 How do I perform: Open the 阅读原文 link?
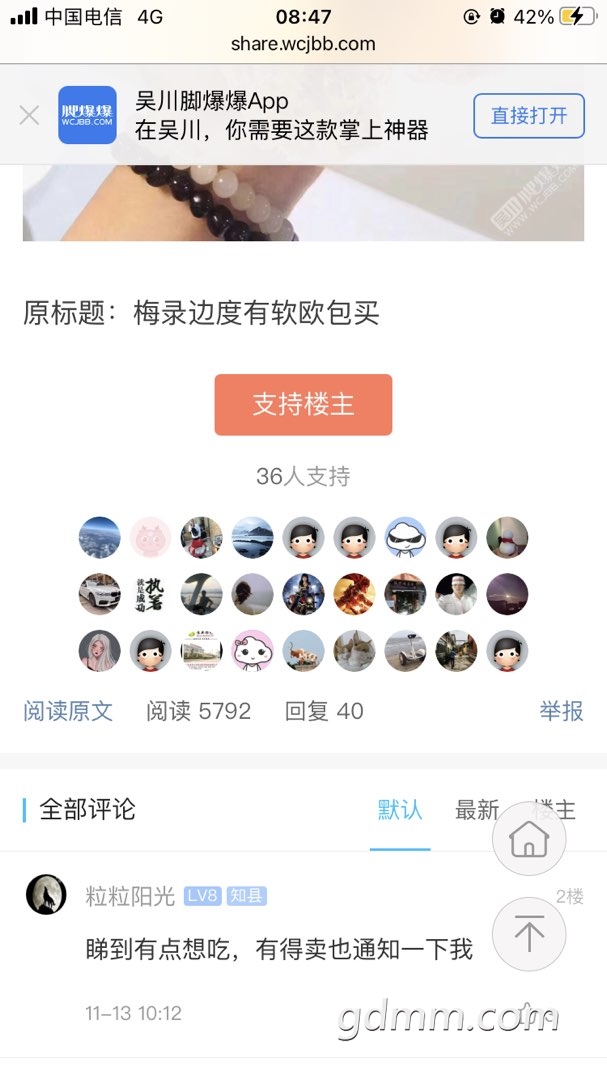pos(68,711)
